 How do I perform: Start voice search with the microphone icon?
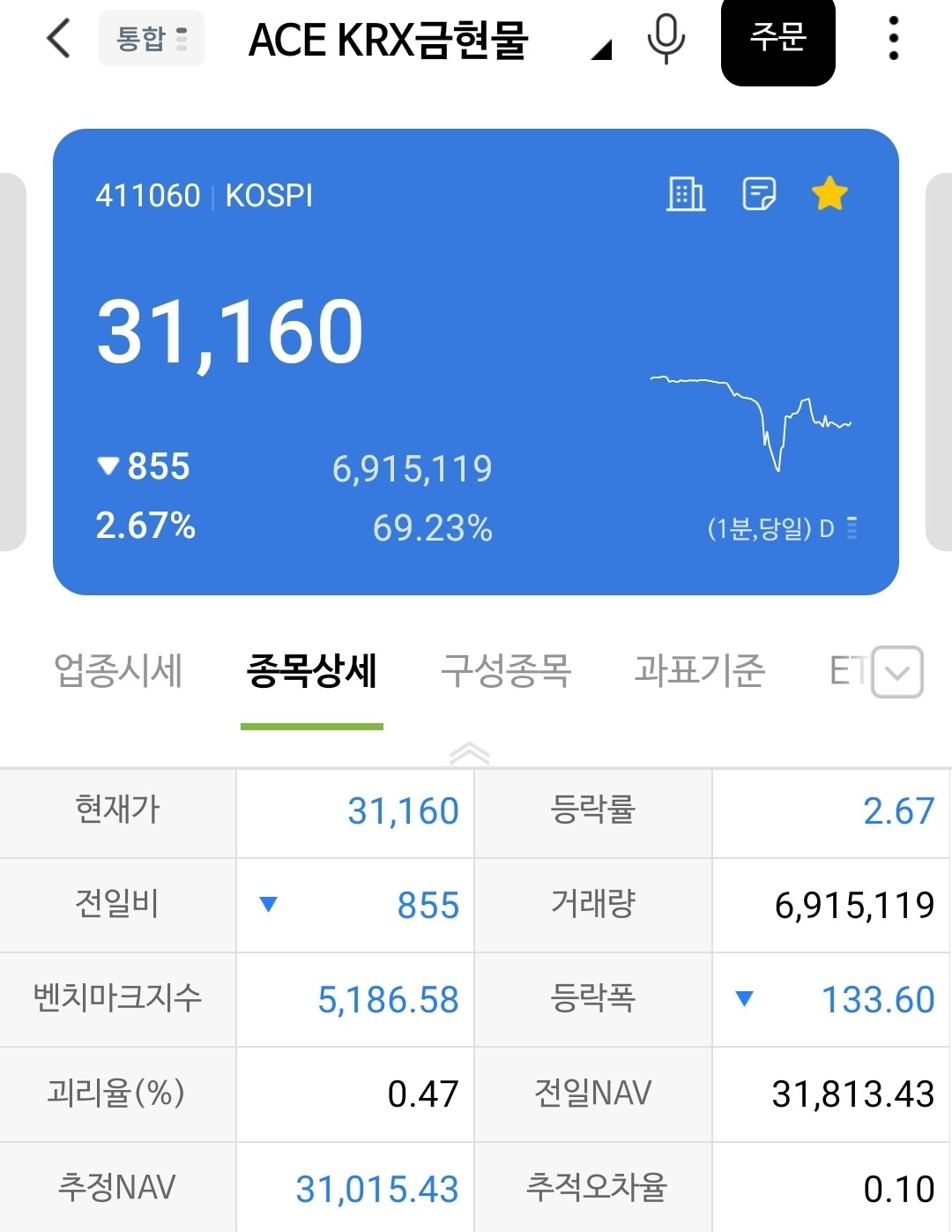point(666,40)
